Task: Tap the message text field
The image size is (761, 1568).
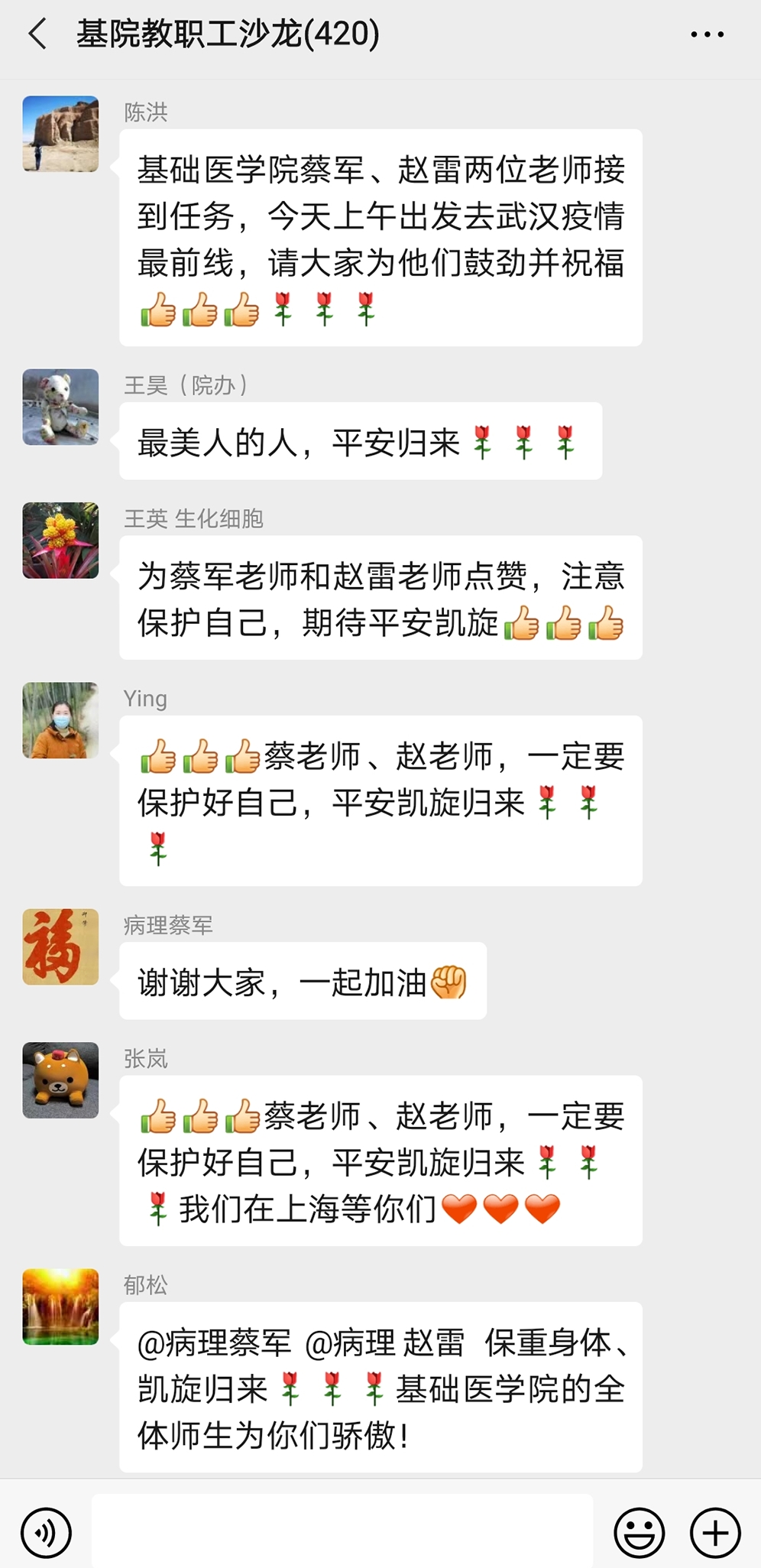Action: point(342,1531)
